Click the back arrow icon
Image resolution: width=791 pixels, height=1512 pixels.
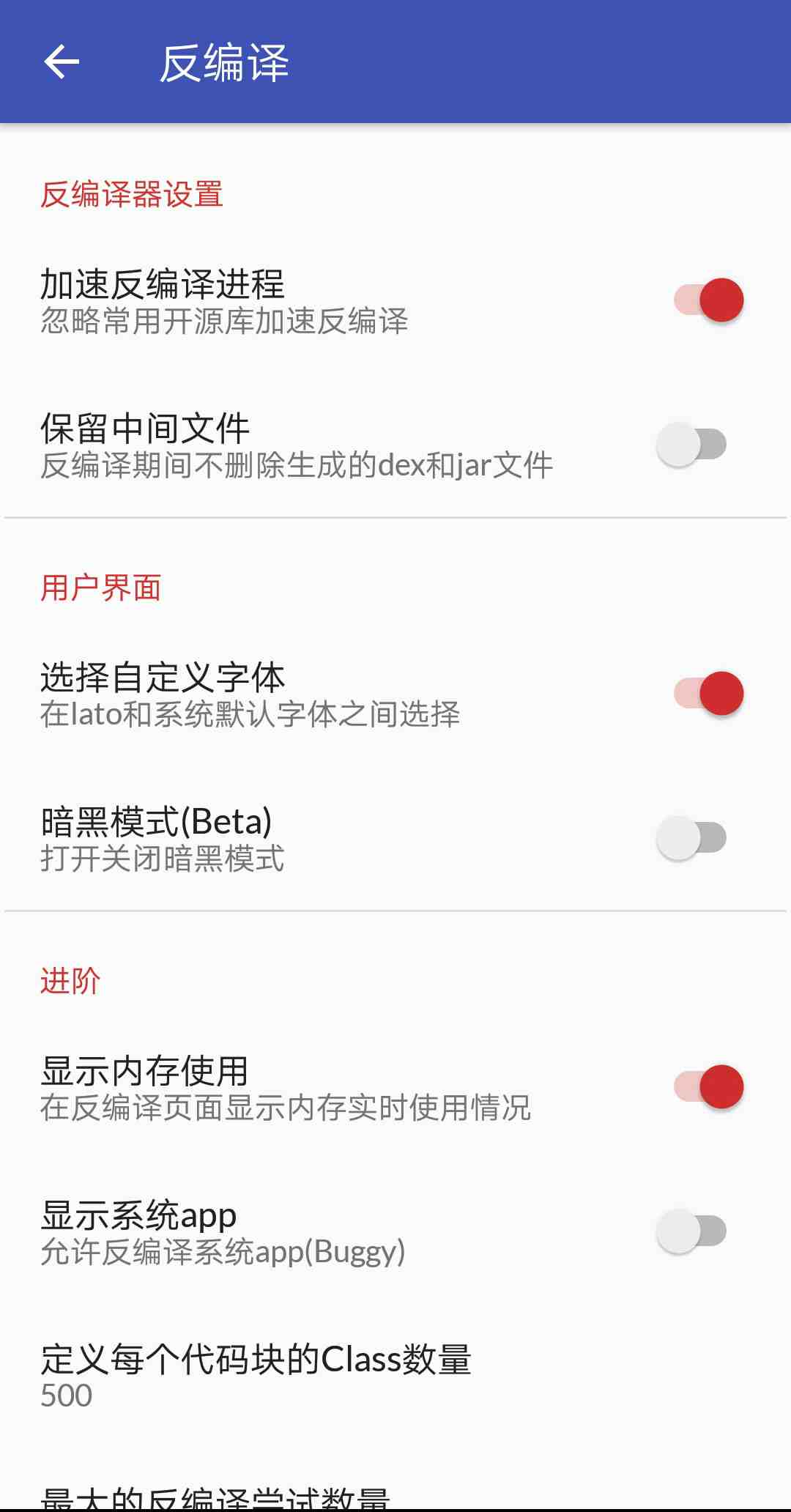[x=62, y=63]
